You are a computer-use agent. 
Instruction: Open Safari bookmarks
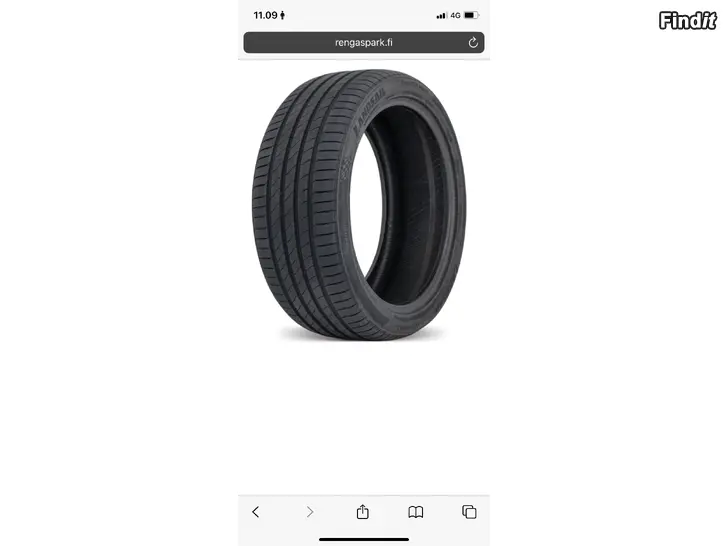point(416,512)
